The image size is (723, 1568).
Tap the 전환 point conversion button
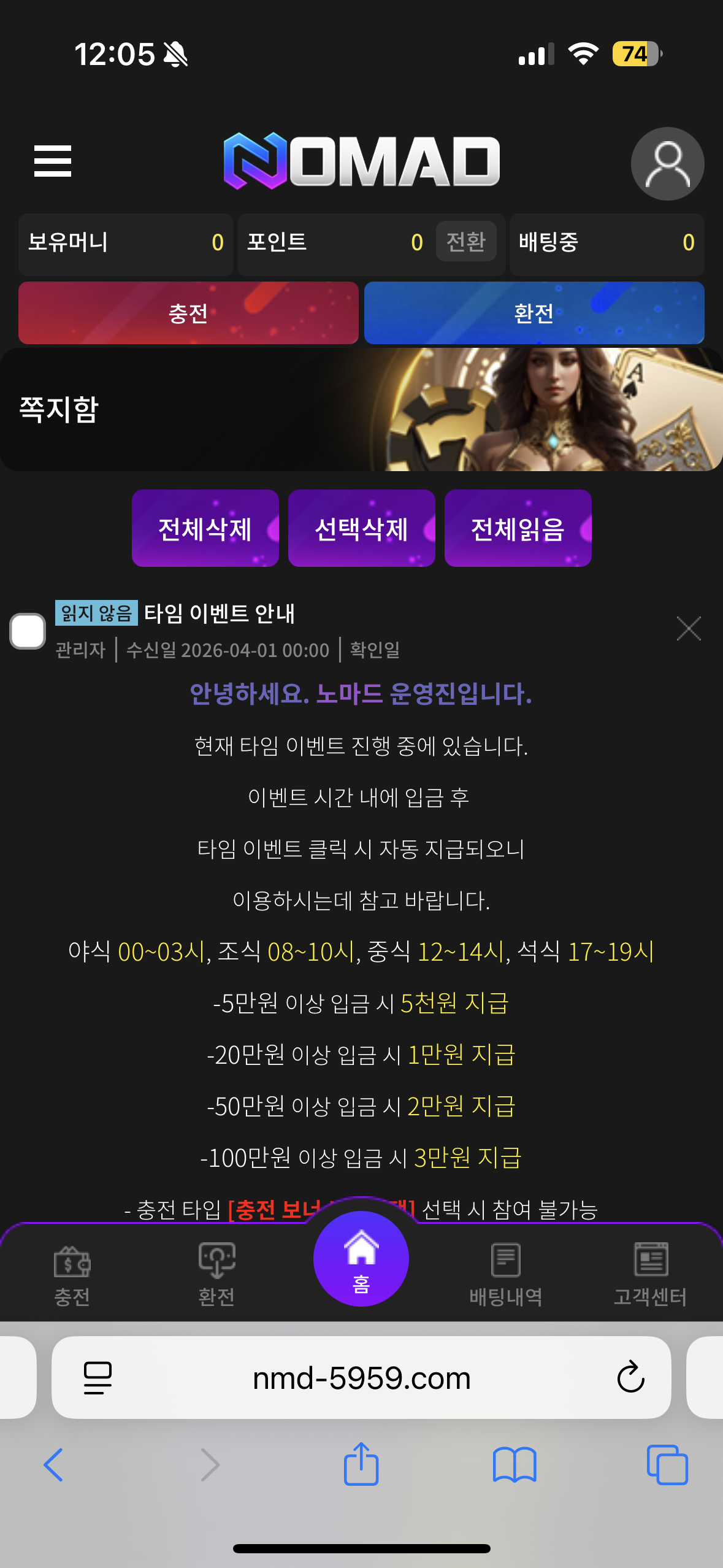click(x=466, y=242)
